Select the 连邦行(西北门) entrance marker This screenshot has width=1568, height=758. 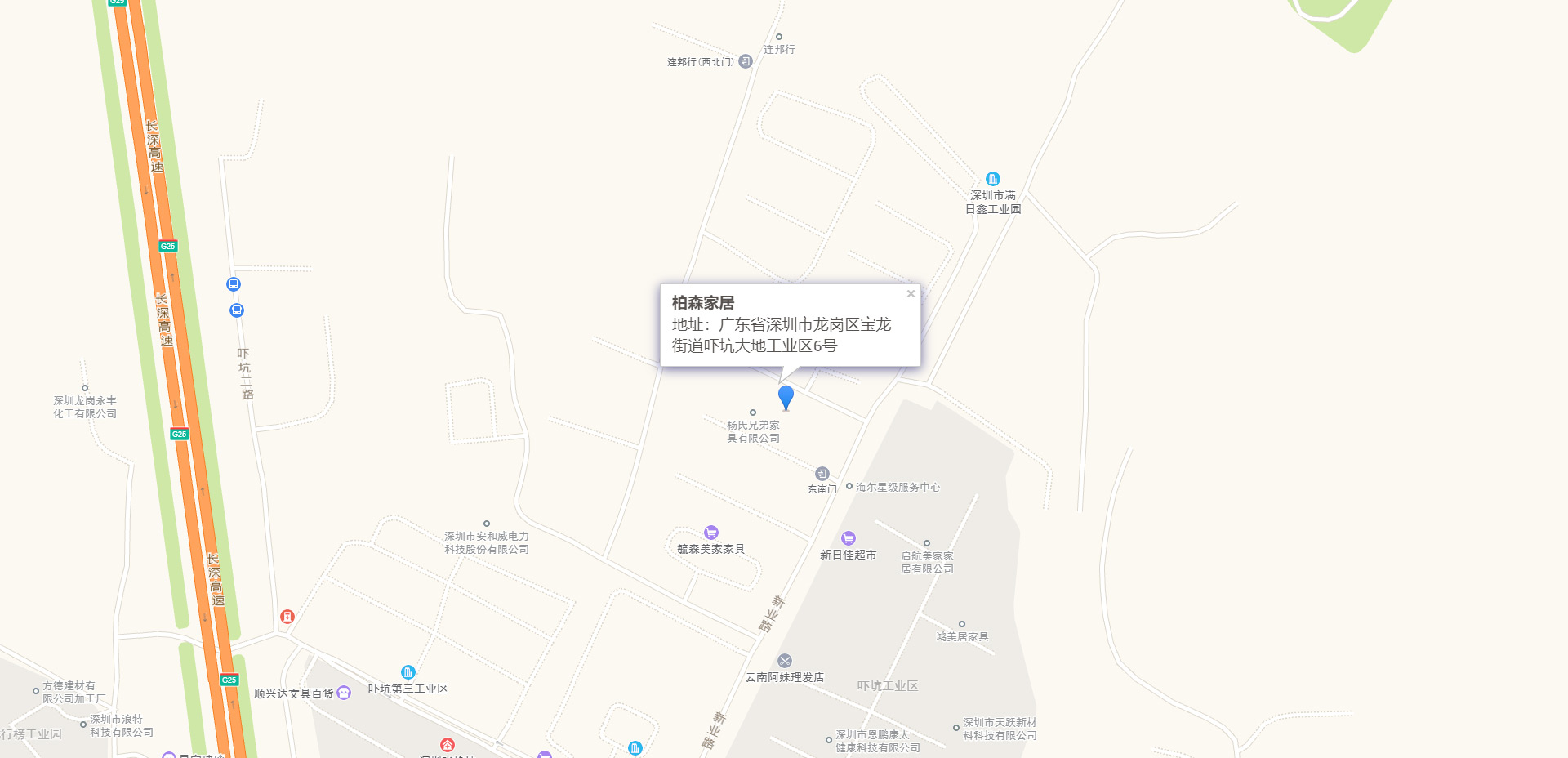click(746, 61)
